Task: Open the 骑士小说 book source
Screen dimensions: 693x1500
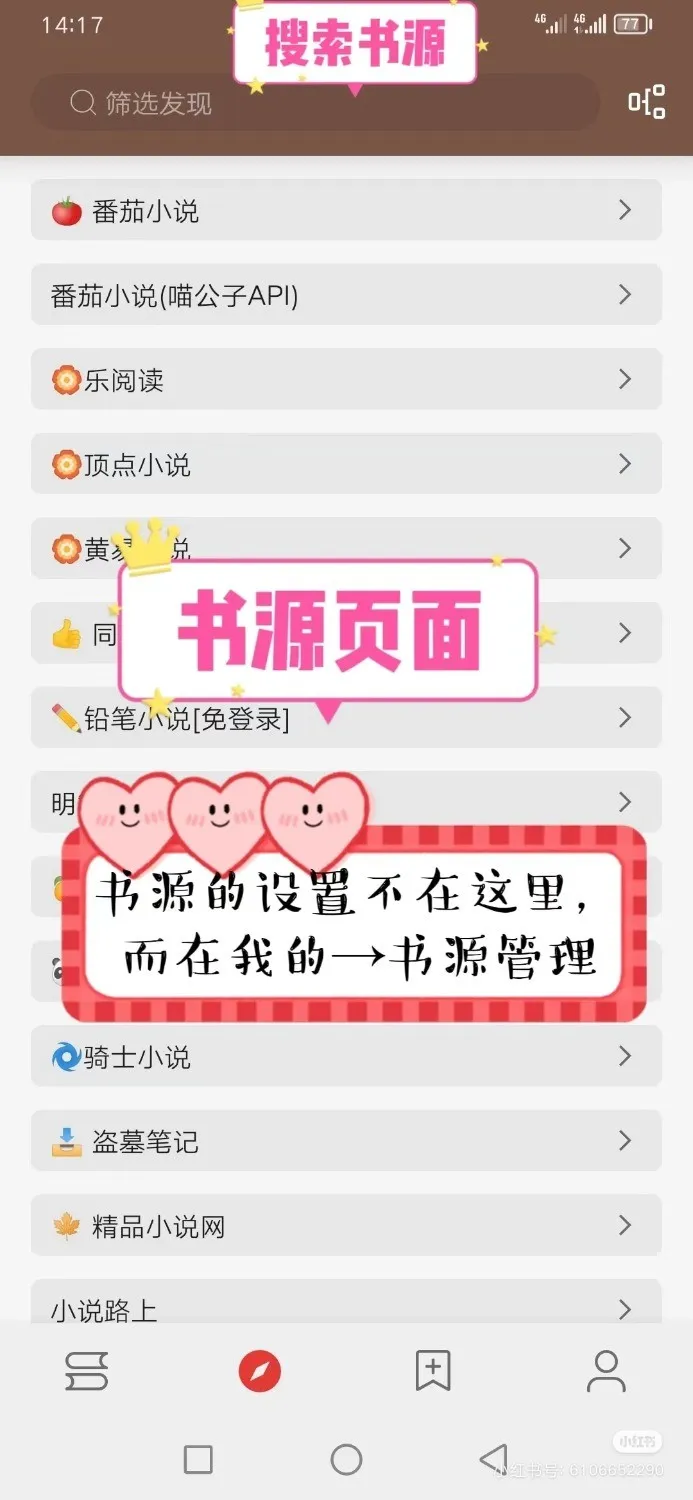Action: point(346,1056)
